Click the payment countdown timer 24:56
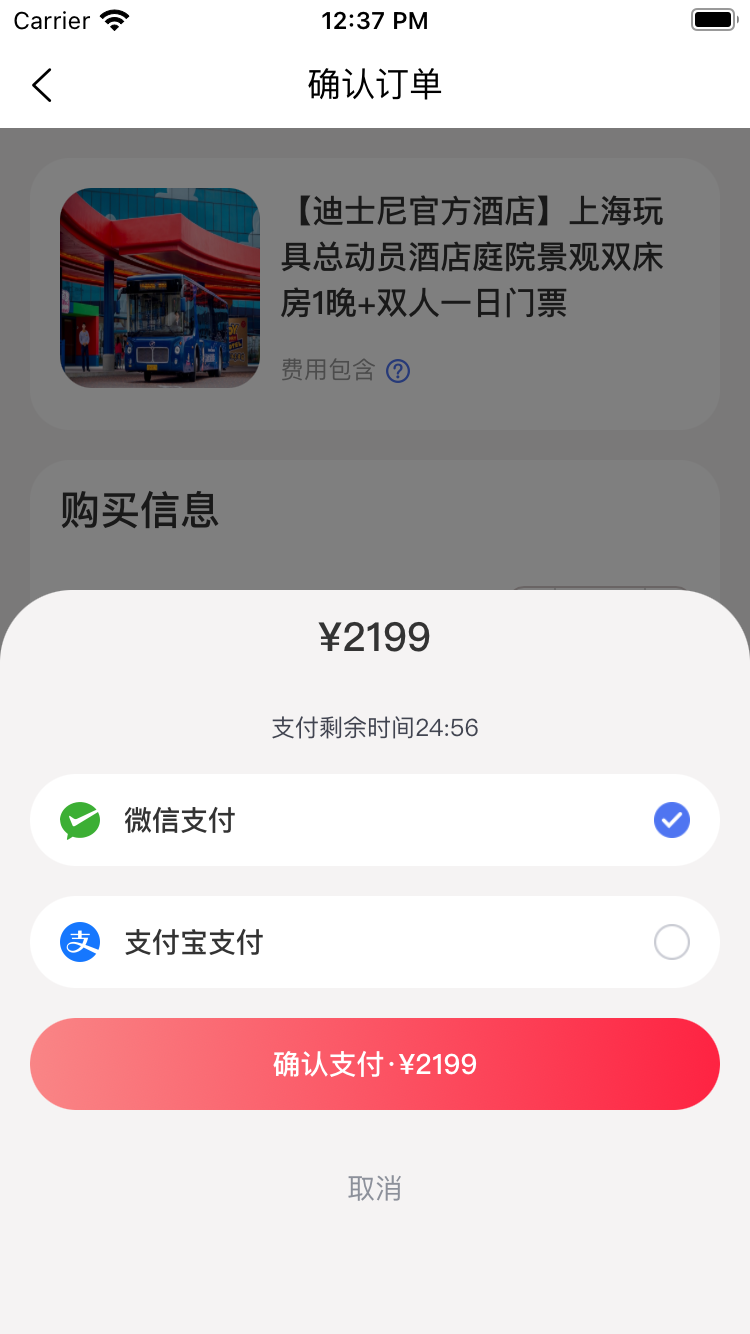This screenshot has height=1334, width=750. 374,727
